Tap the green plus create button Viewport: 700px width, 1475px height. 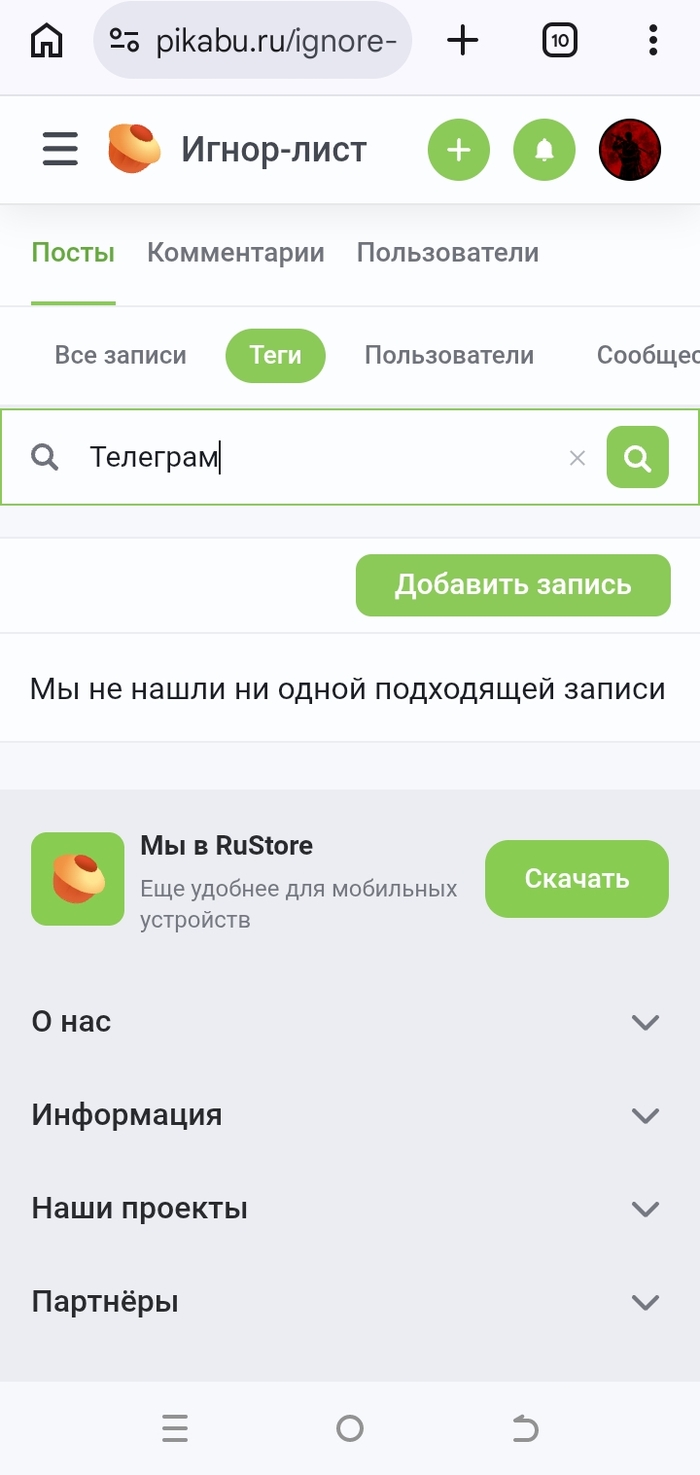point(458,150)
